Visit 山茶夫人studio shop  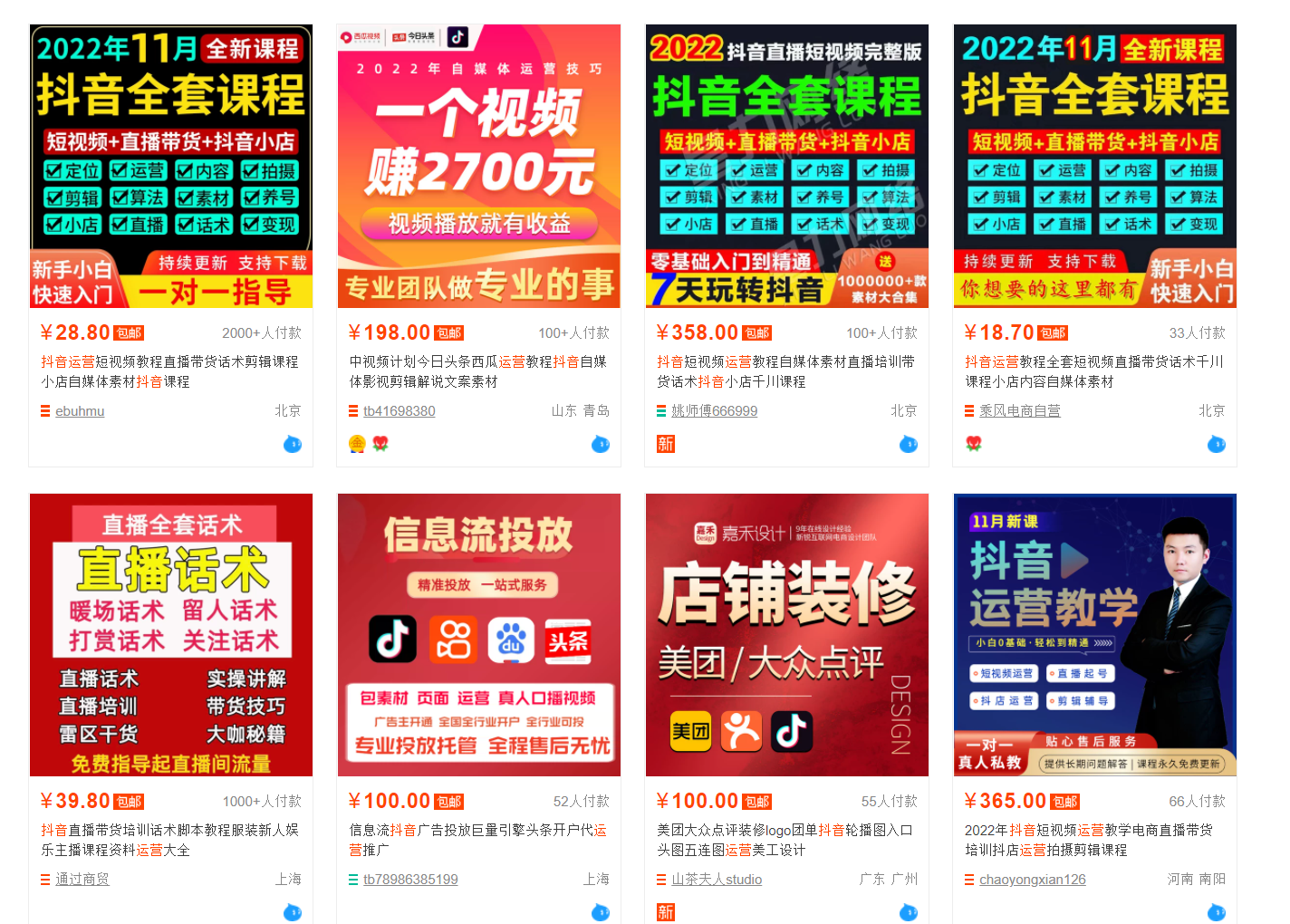coord(716,880)
